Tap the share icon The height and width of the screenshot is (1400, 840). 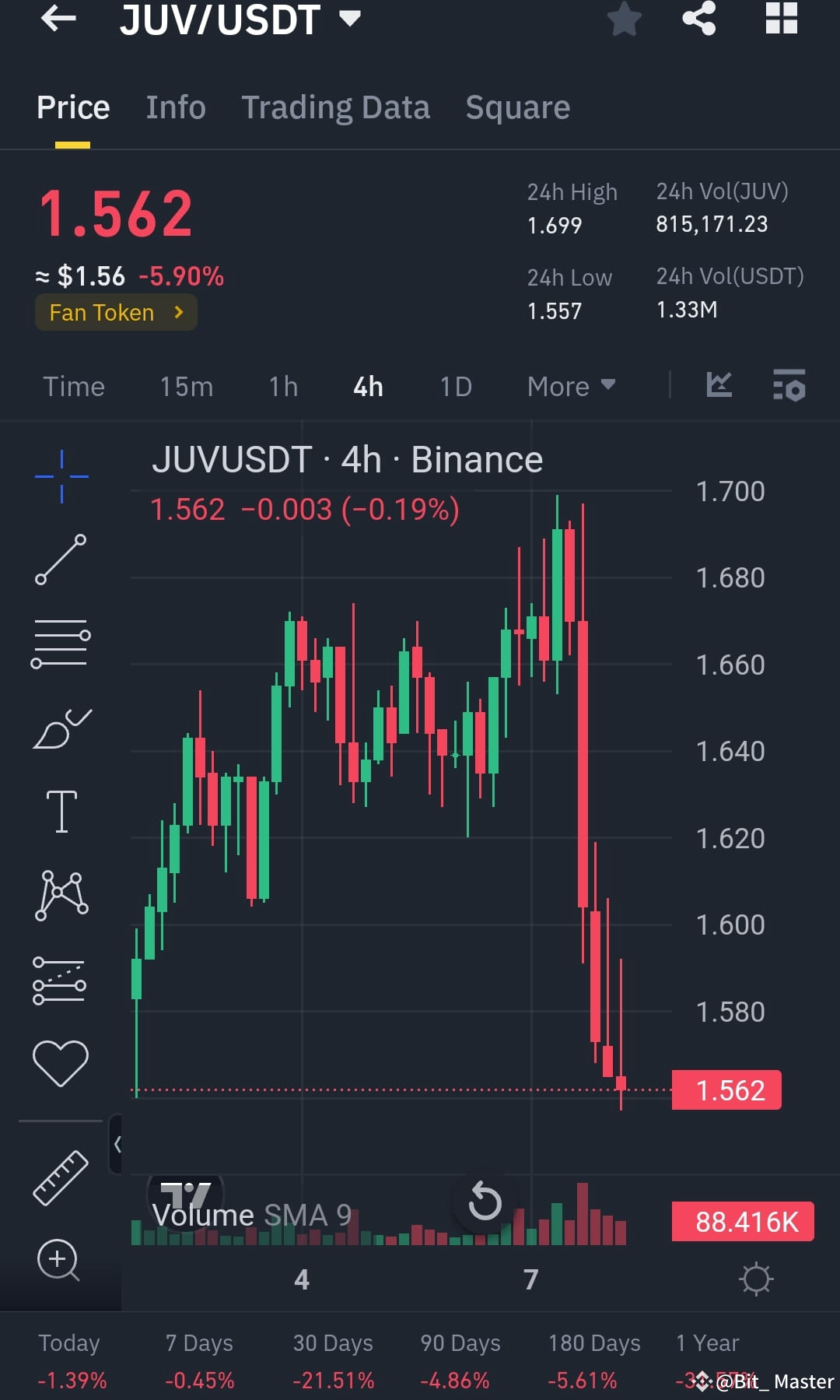tap(699, 19)
